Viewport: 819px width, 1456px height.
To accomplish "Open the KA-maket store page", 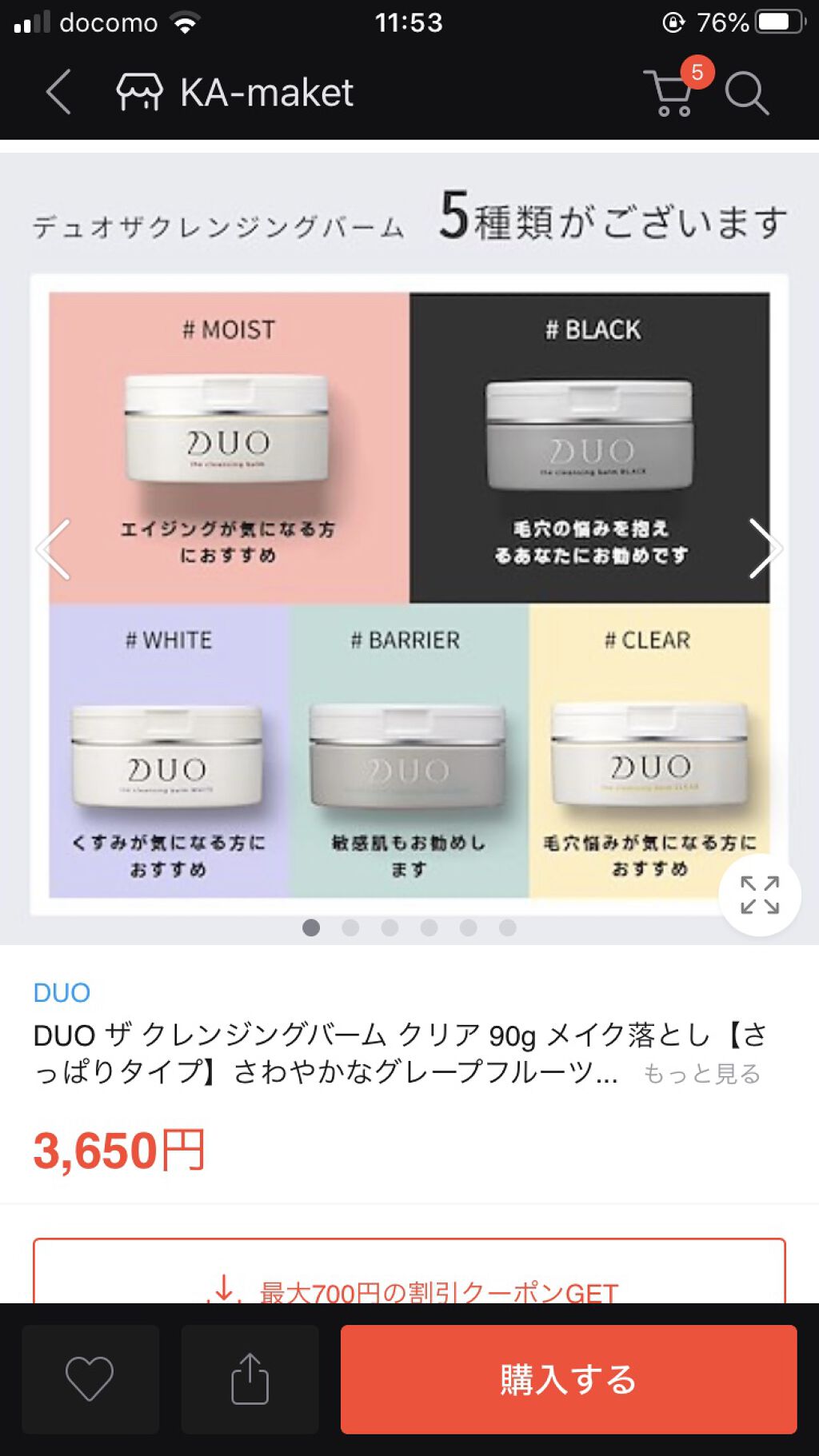I will (236, 93).
